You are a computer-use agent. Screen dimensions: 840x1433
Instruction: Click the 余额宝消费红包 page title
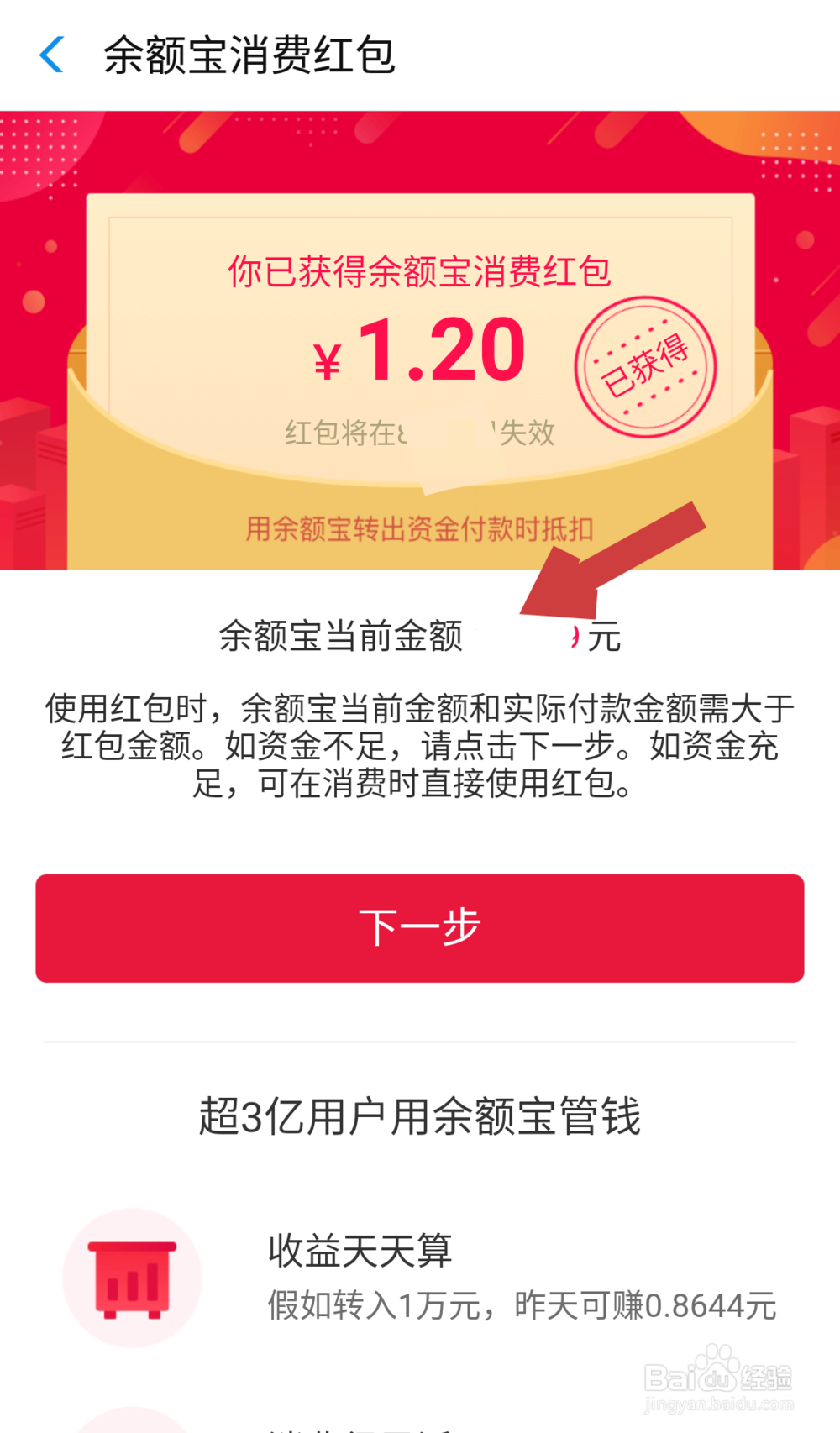[x=248, y=55]
